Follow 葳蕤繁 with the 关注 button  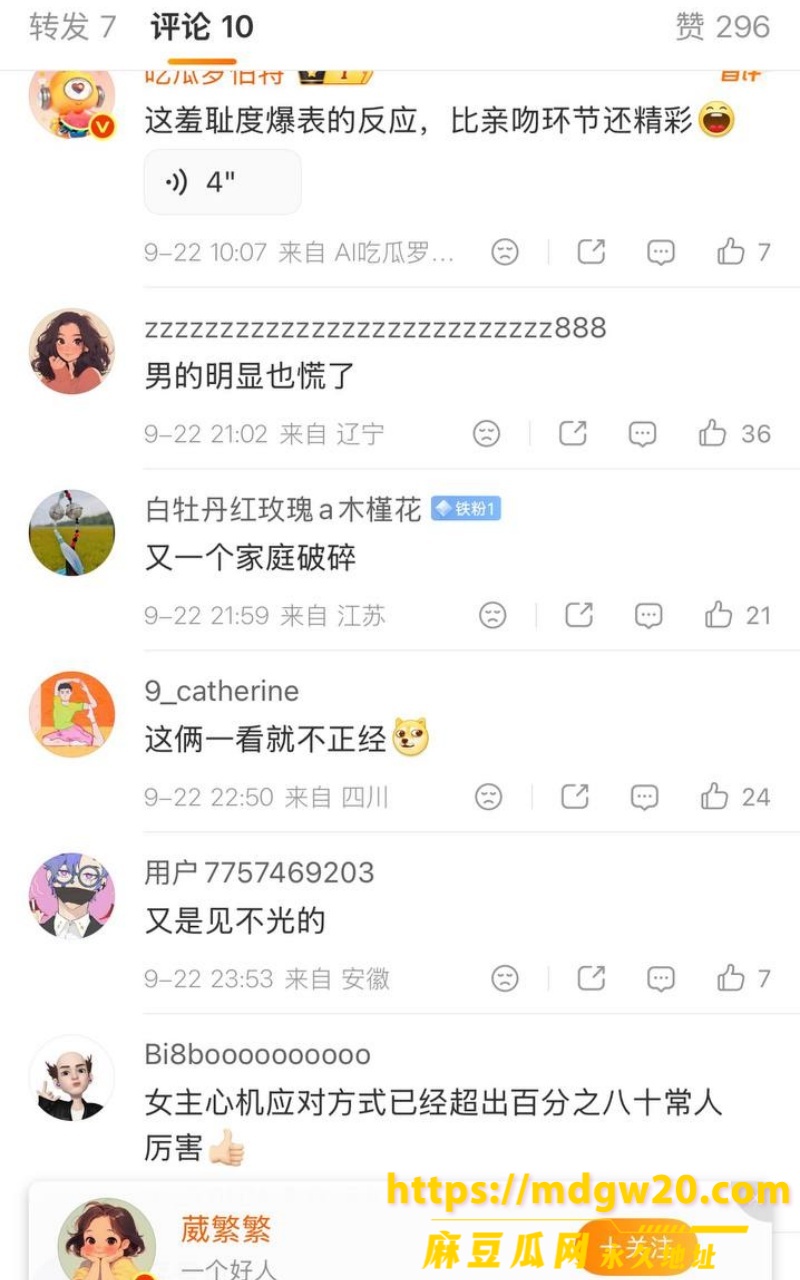tap(639, 1247)
